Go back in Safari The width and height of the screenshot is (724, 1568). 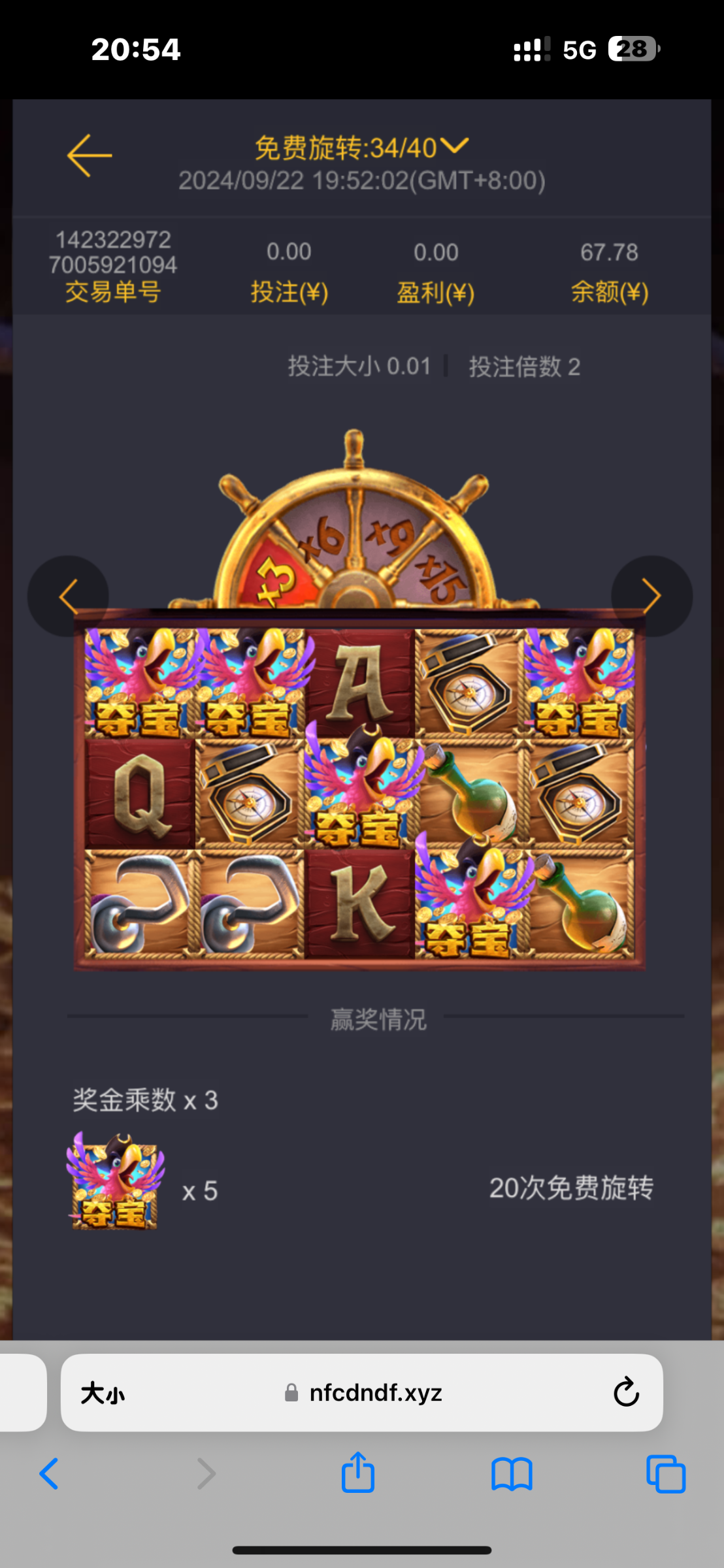coord(50,1474)
